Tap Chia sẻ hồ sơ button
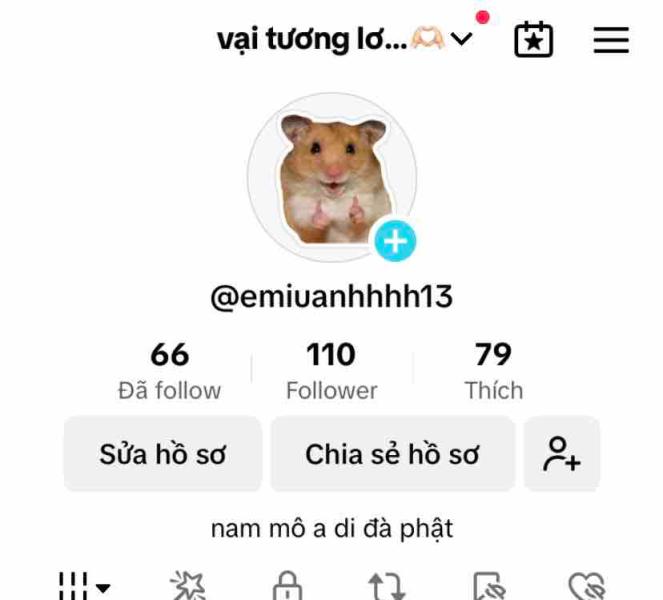663x600 pixels. click(392, 454)
